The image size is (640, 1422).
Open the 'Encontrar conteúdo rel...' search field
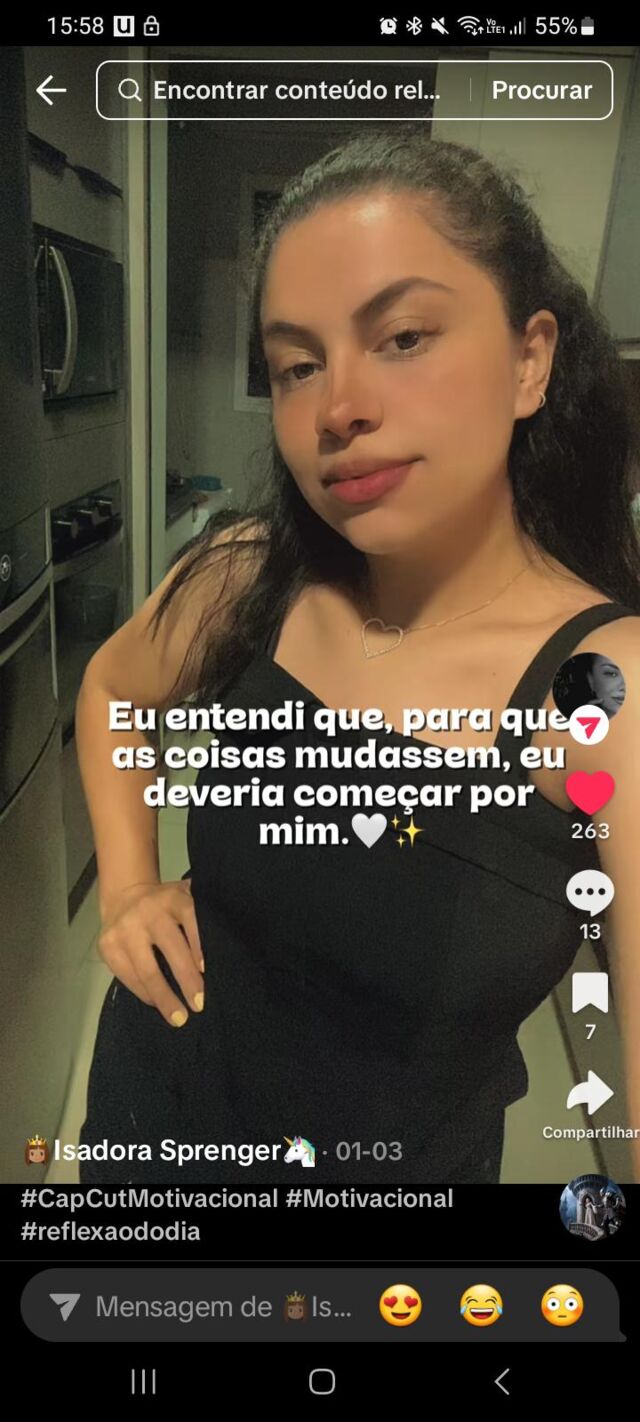[290, 90]
